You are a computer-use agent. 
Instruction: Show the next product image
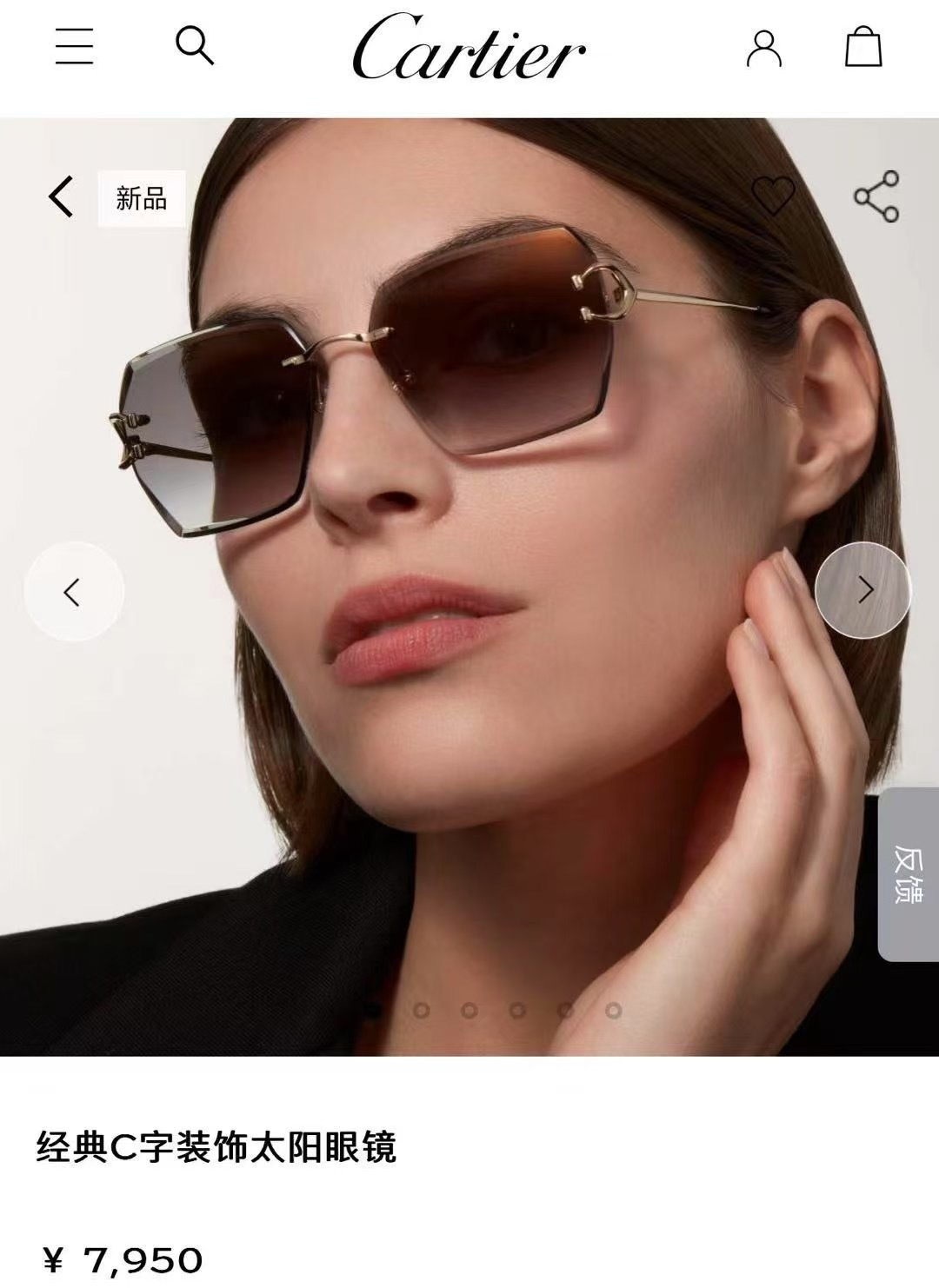(863, 590)
